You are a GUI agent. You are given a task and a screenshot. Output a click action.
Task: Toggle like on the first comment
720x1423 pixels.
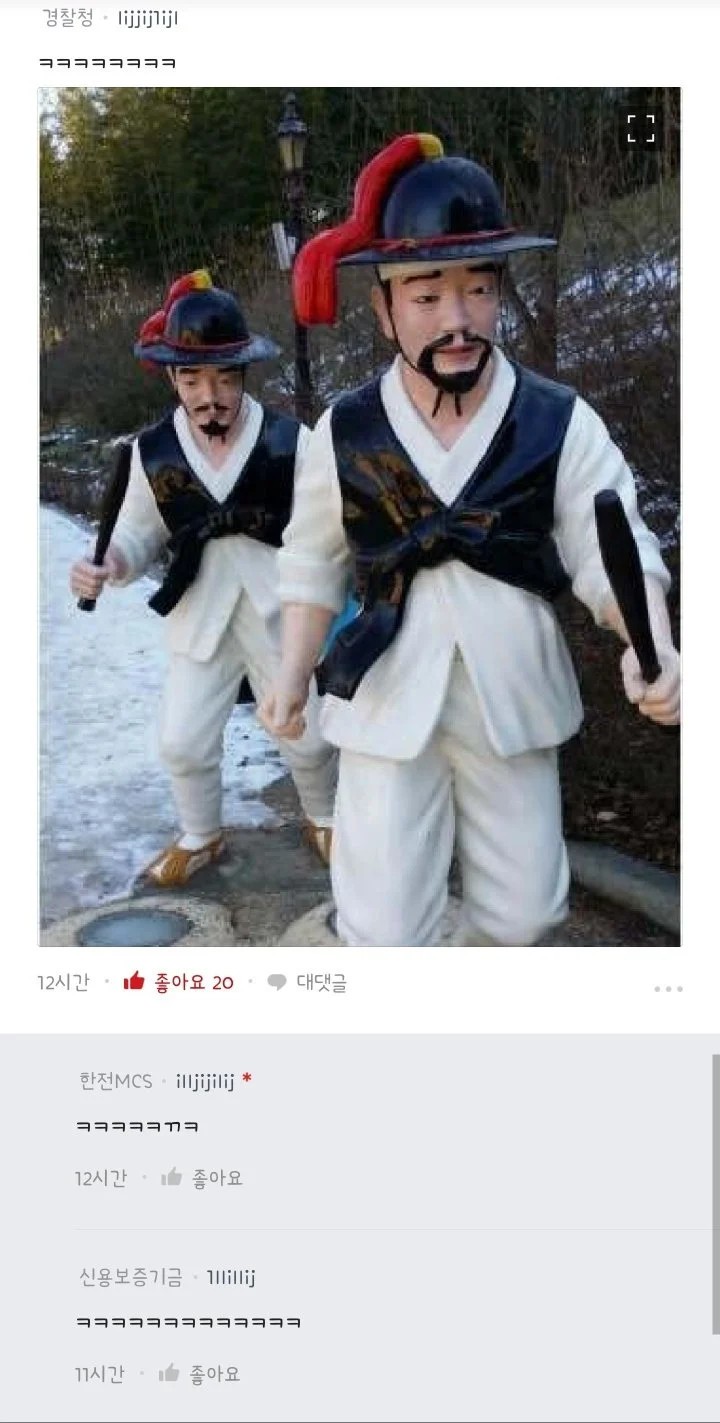pos(196,1178)
